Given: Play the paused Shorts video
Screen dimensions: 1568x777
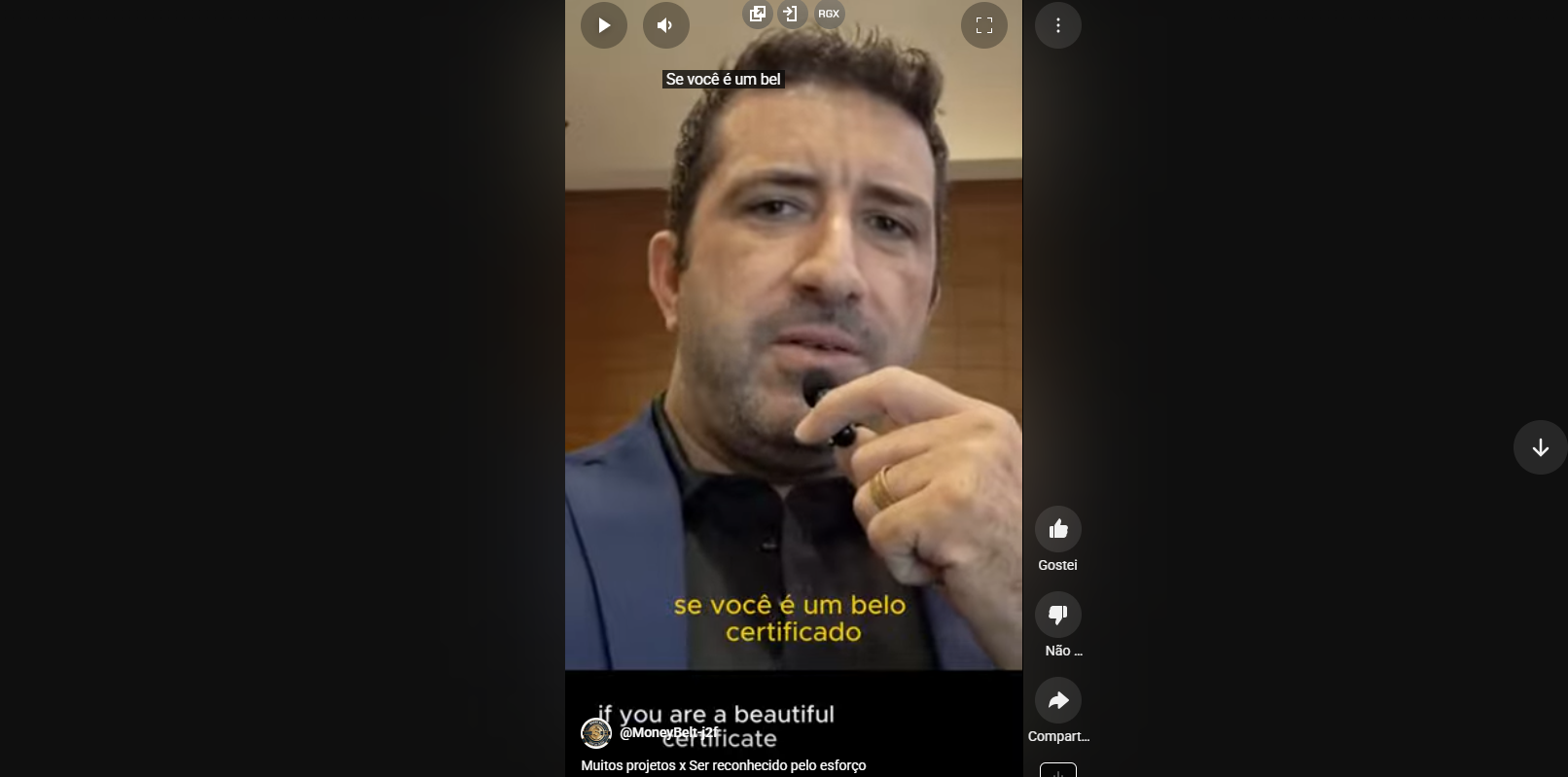Looking at the screenshot, I should [604, 25].
